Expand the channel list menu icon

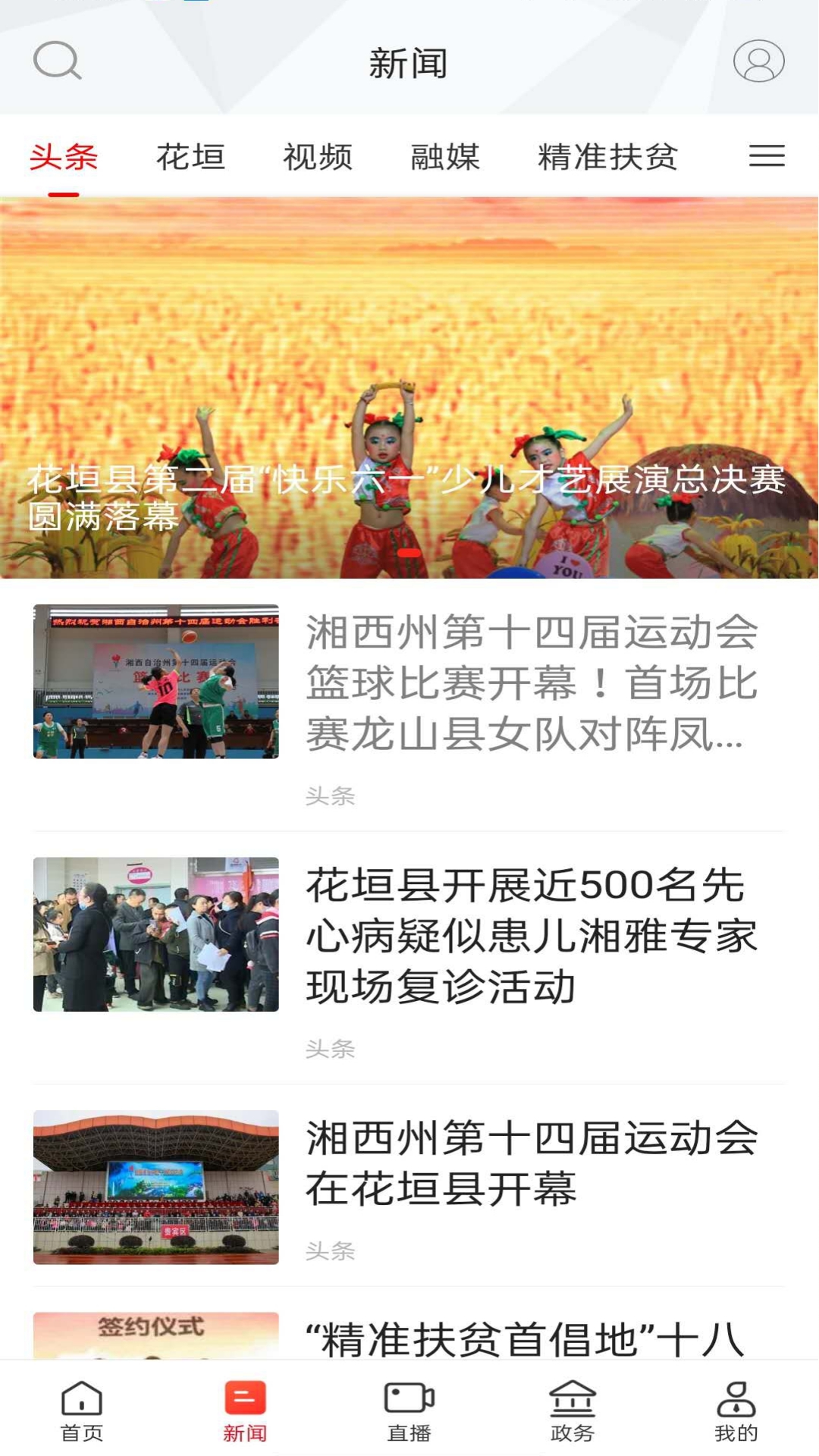coord(767,155)
